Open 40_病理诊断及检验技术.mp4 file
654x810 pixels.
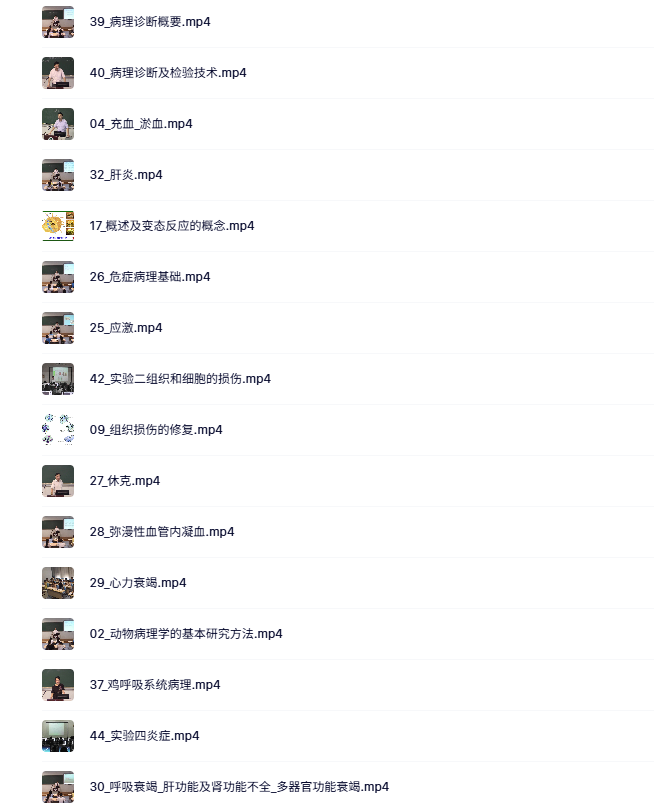[168, 73]
